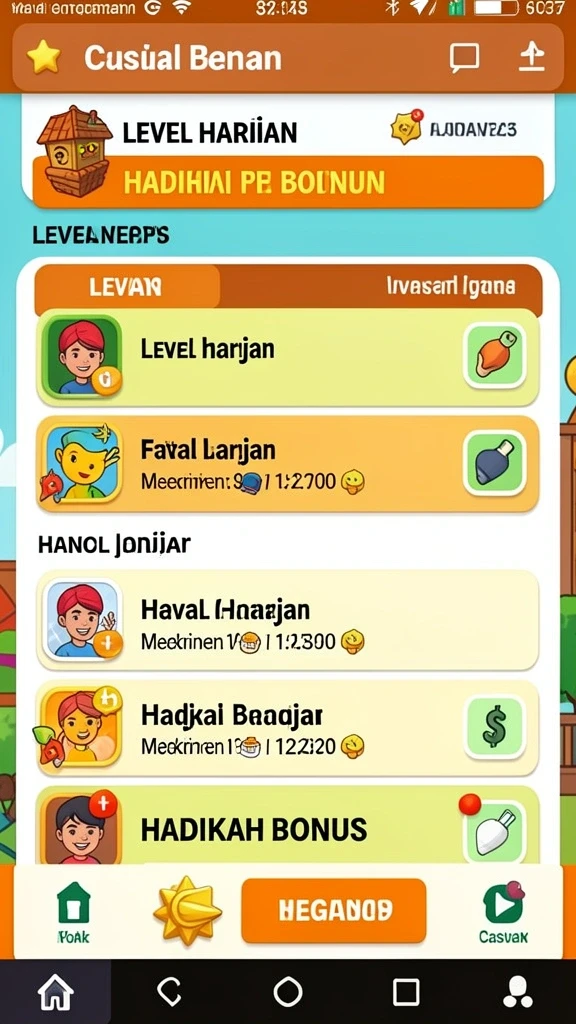Tap the system home button

point(56,993)
